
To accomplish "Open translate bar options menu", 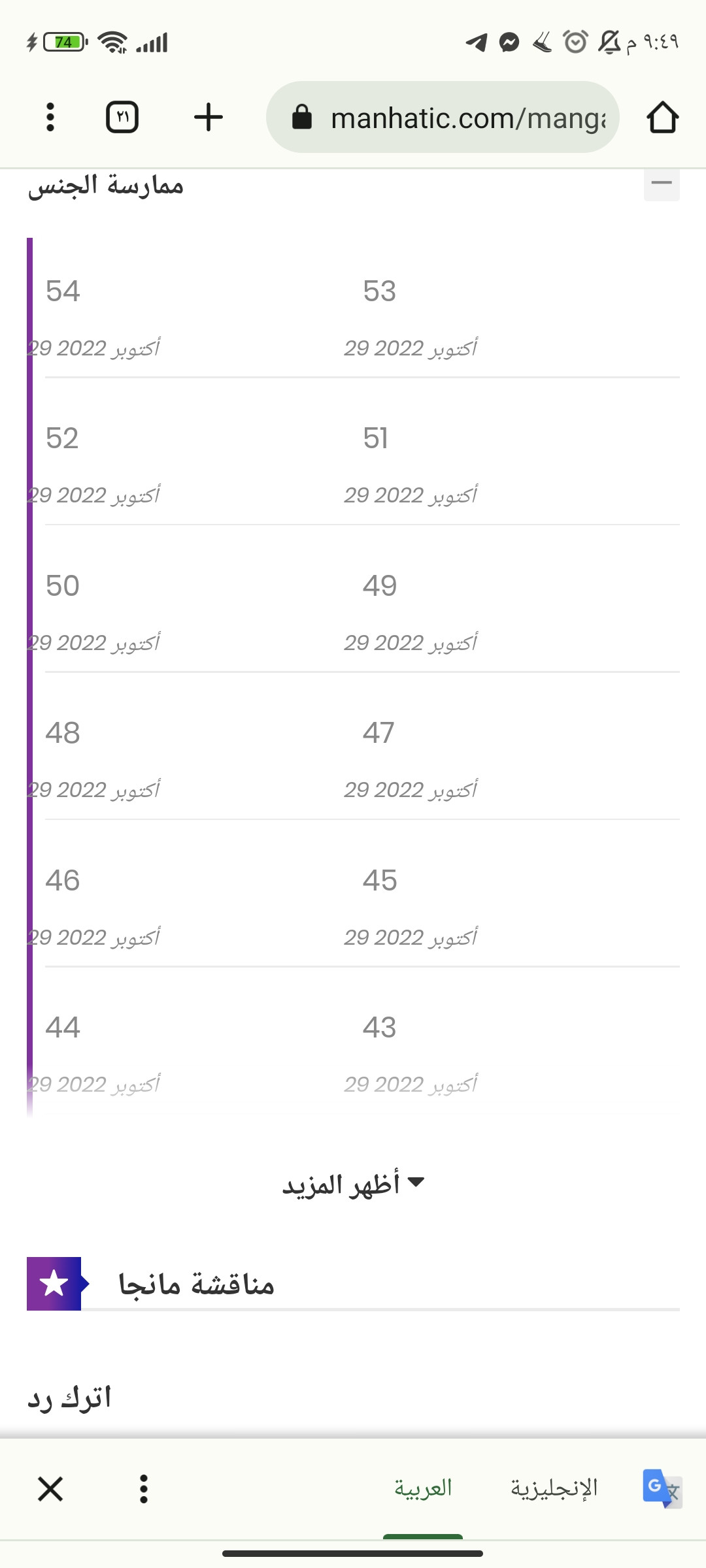I will (x=144, y=1489).
